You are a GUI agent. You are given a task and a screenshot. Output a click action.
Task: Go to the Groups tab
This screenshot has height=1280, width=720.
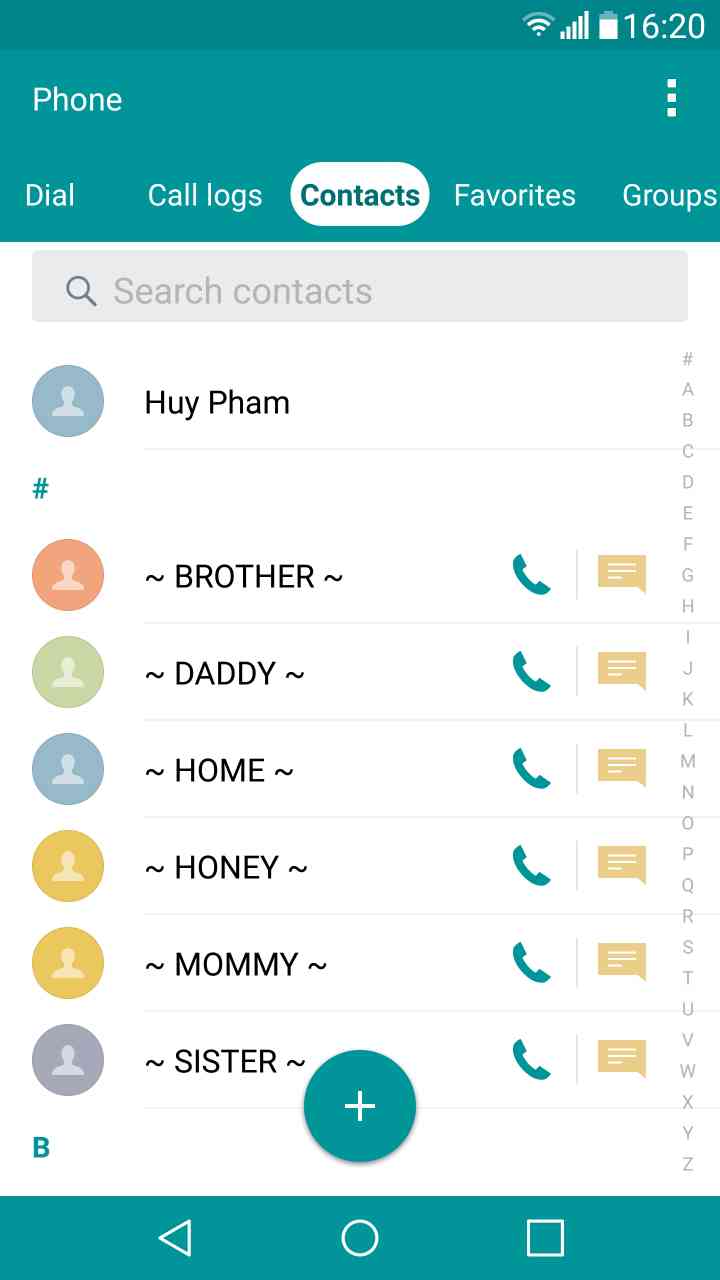pyautogui.click(x=668, y=195)
